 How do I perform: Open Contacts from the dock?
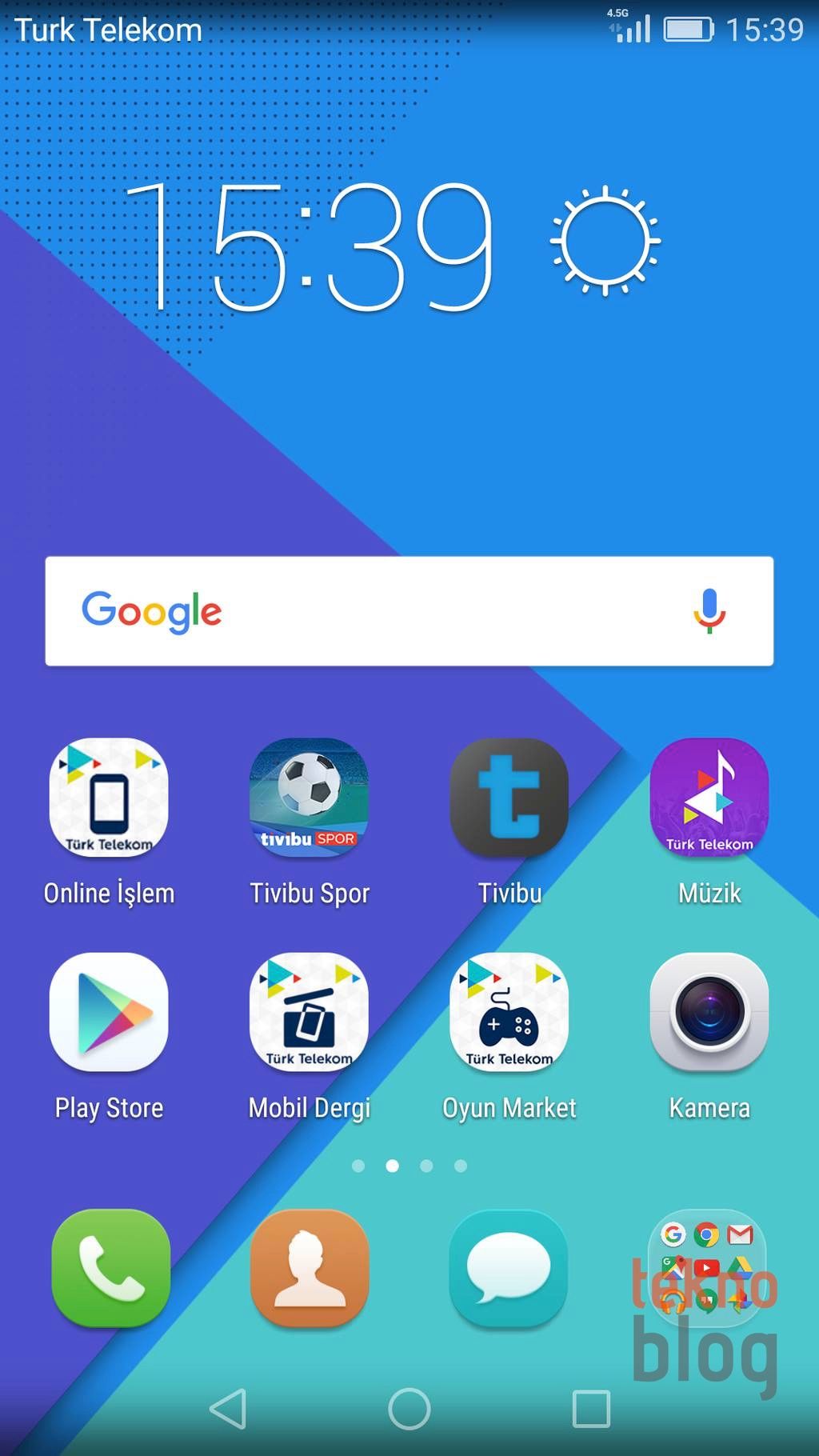coord(310,1268)
